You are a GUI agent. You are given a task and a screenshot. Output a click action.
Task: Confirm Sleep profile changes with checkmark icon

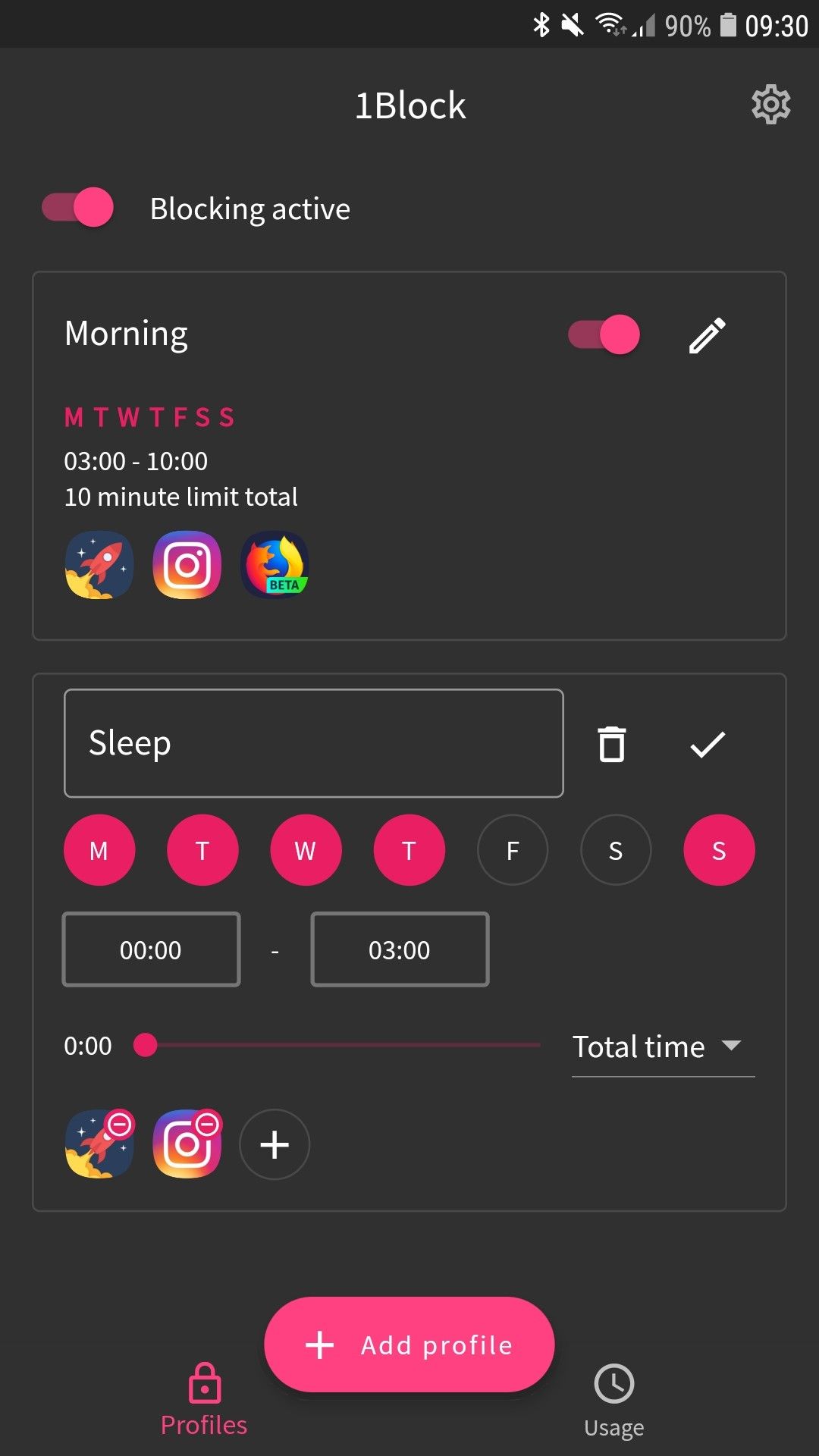pos(708,743)
